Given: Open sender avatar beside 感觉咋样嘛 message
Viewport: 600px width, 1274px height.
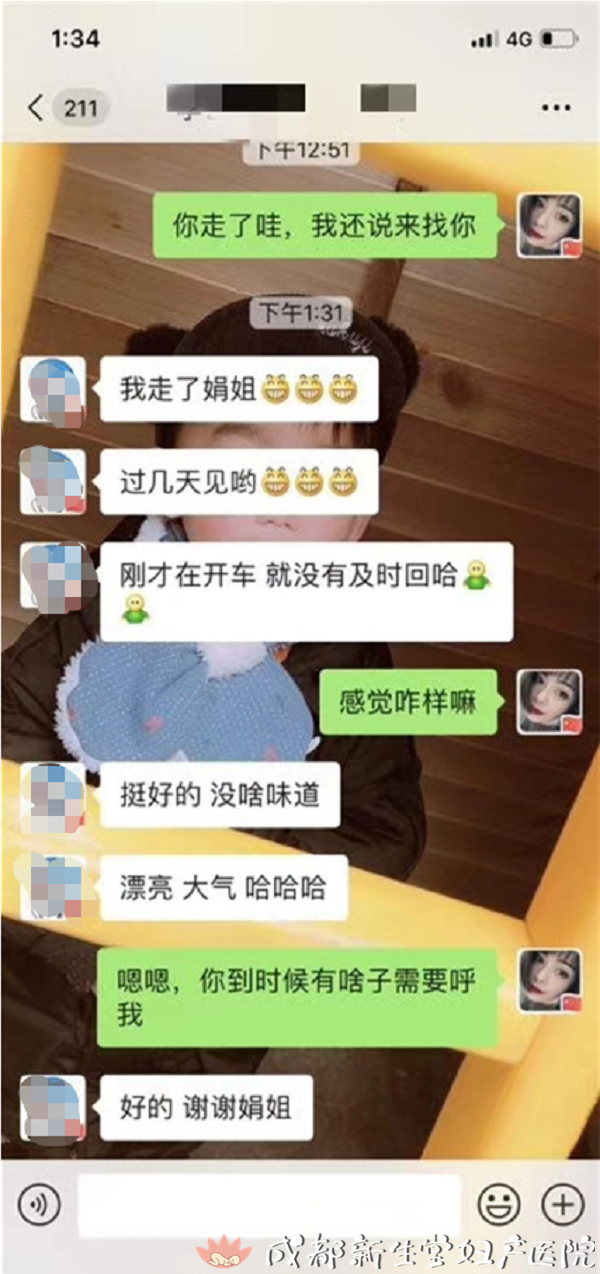Looking at the screenshot, I should (549, 702).
